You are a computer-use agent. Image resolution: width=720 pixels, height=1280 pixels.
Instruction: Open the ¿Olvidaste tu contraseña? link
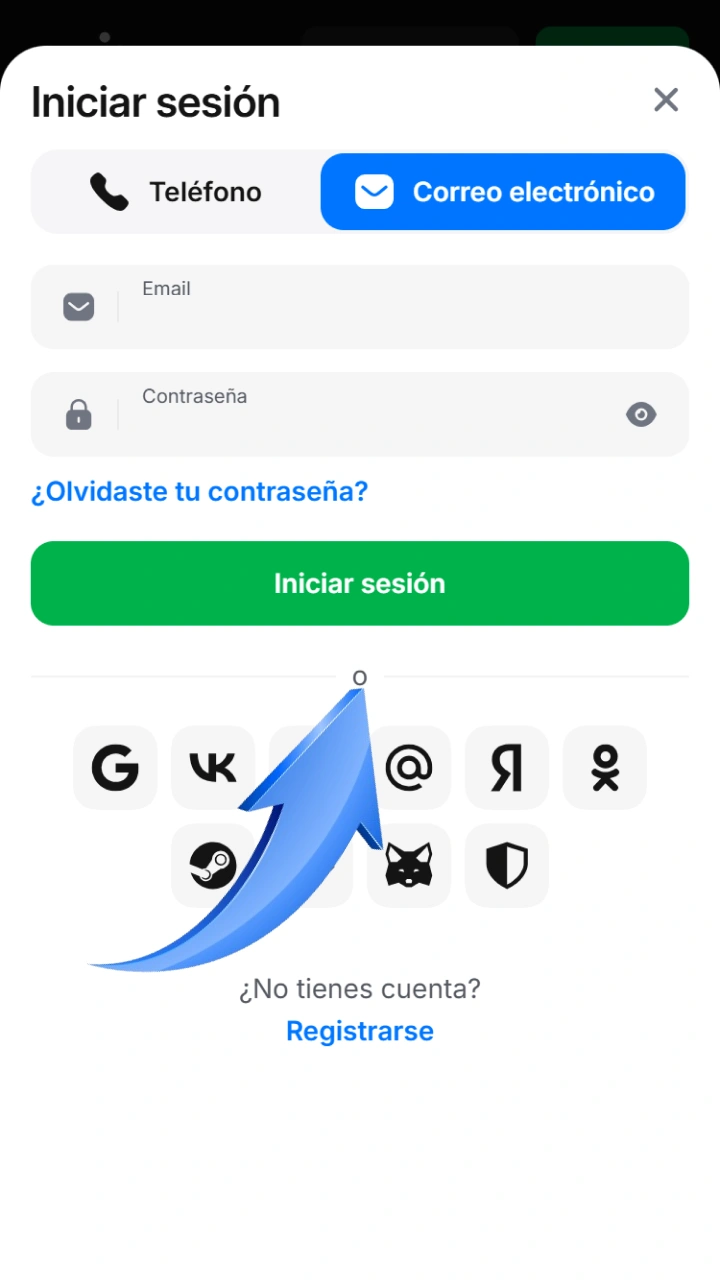[x=200, y=492]
